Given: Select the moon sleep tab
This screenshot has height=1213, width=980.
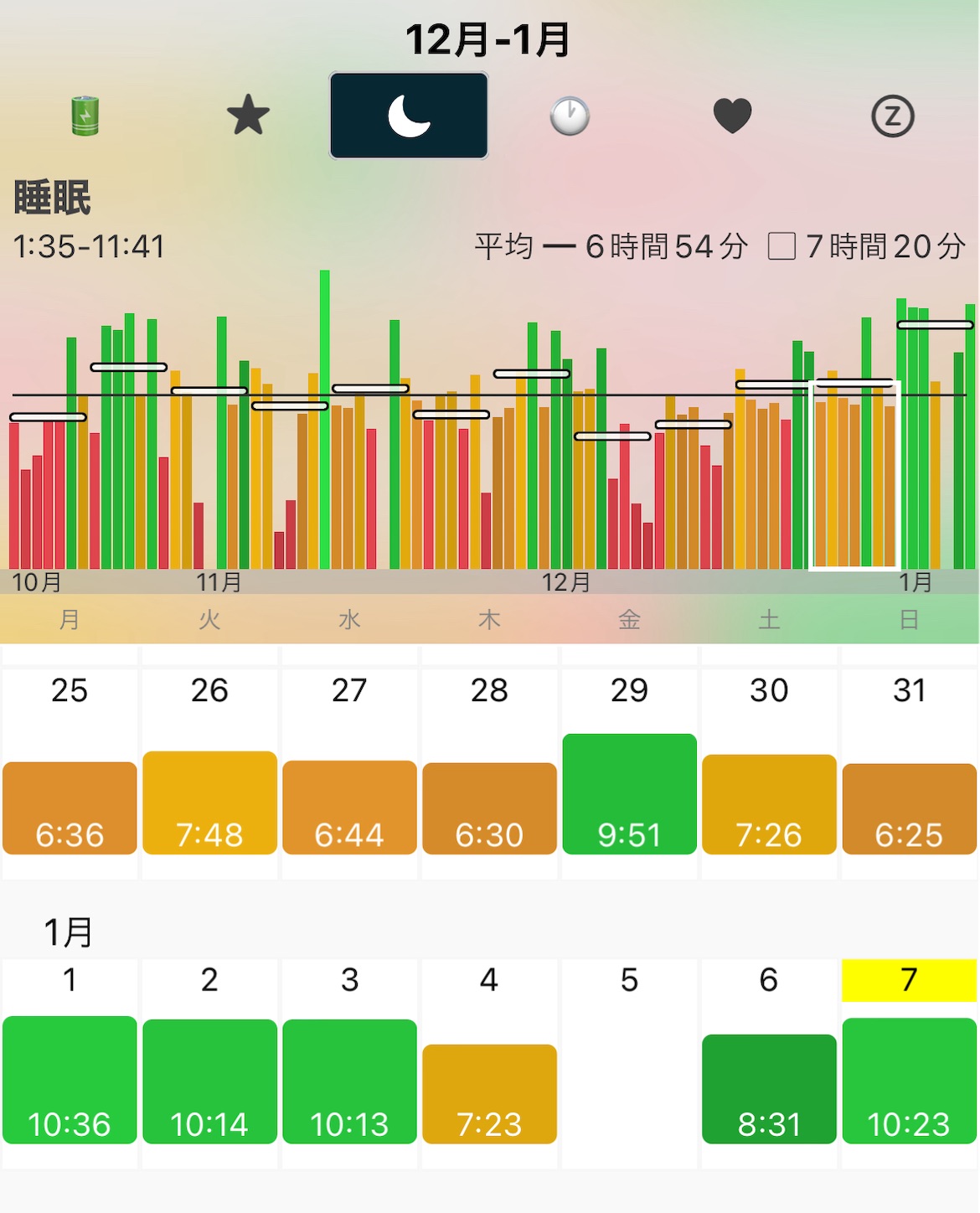Looking at the screenshot, I should pyautogui.click(x=409, y=116).
